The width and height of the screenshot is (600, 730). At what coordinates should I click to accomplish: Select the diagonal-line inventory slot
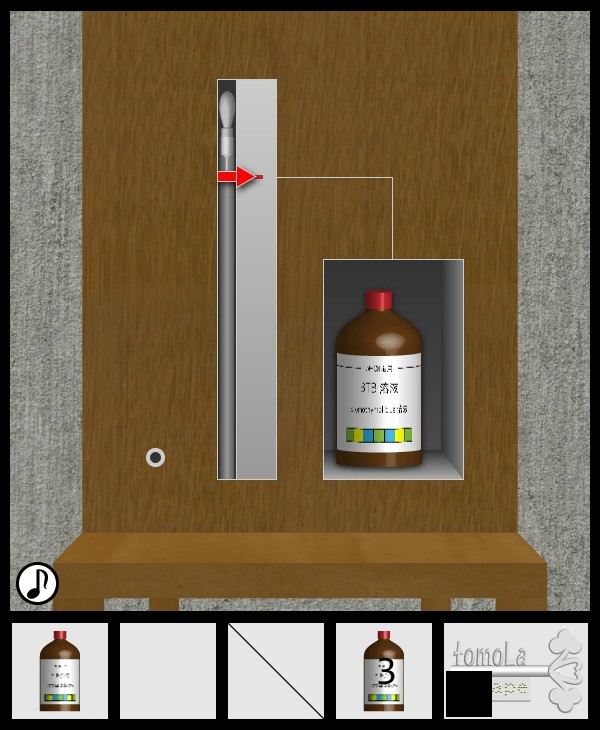(276, 671)
